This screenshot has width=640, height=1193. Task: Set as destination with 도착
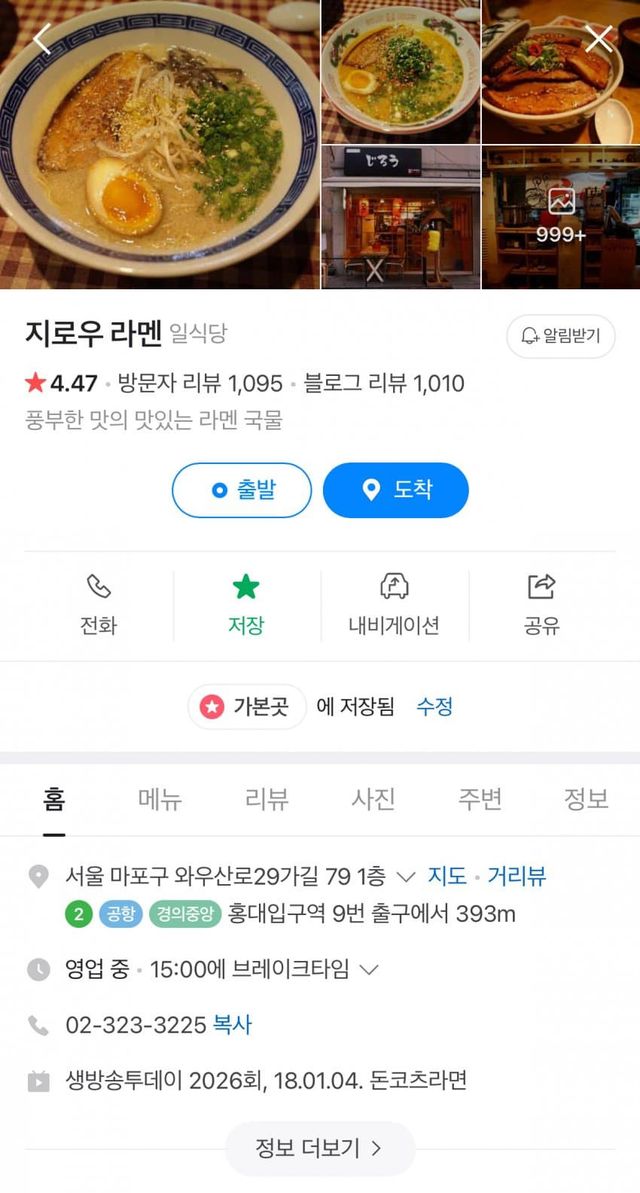396,490
